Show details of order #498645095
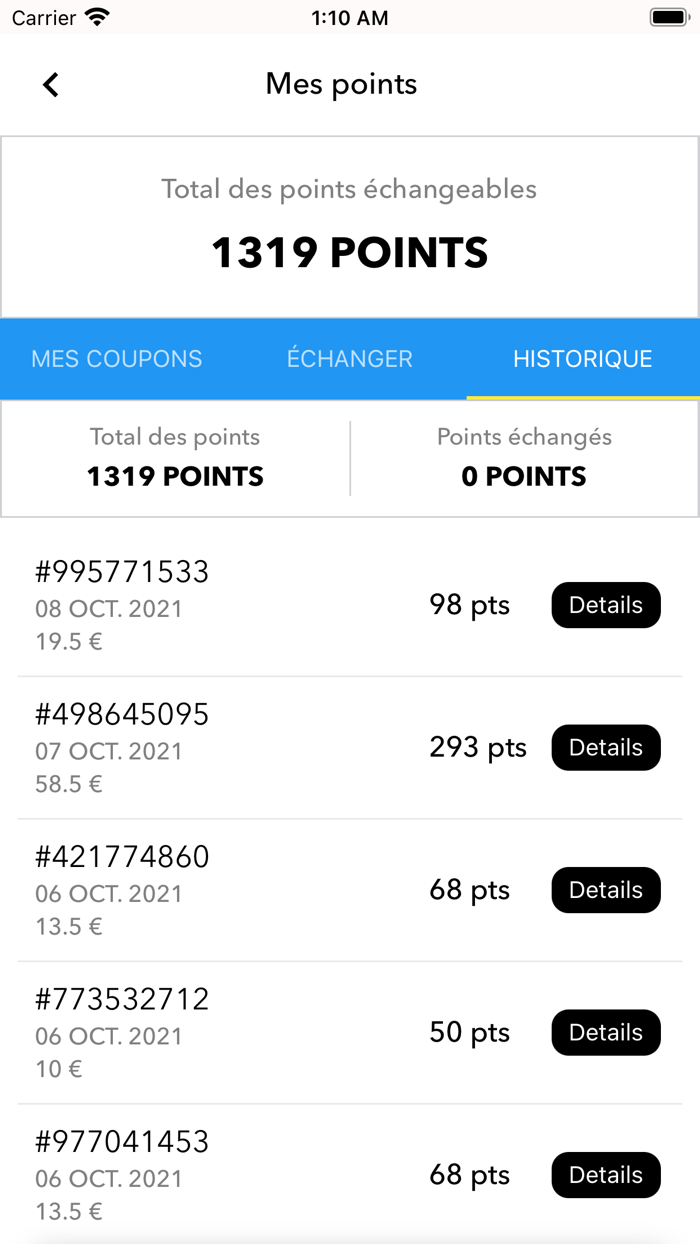Screen dimensions: 700x1244 pos(605,748)
